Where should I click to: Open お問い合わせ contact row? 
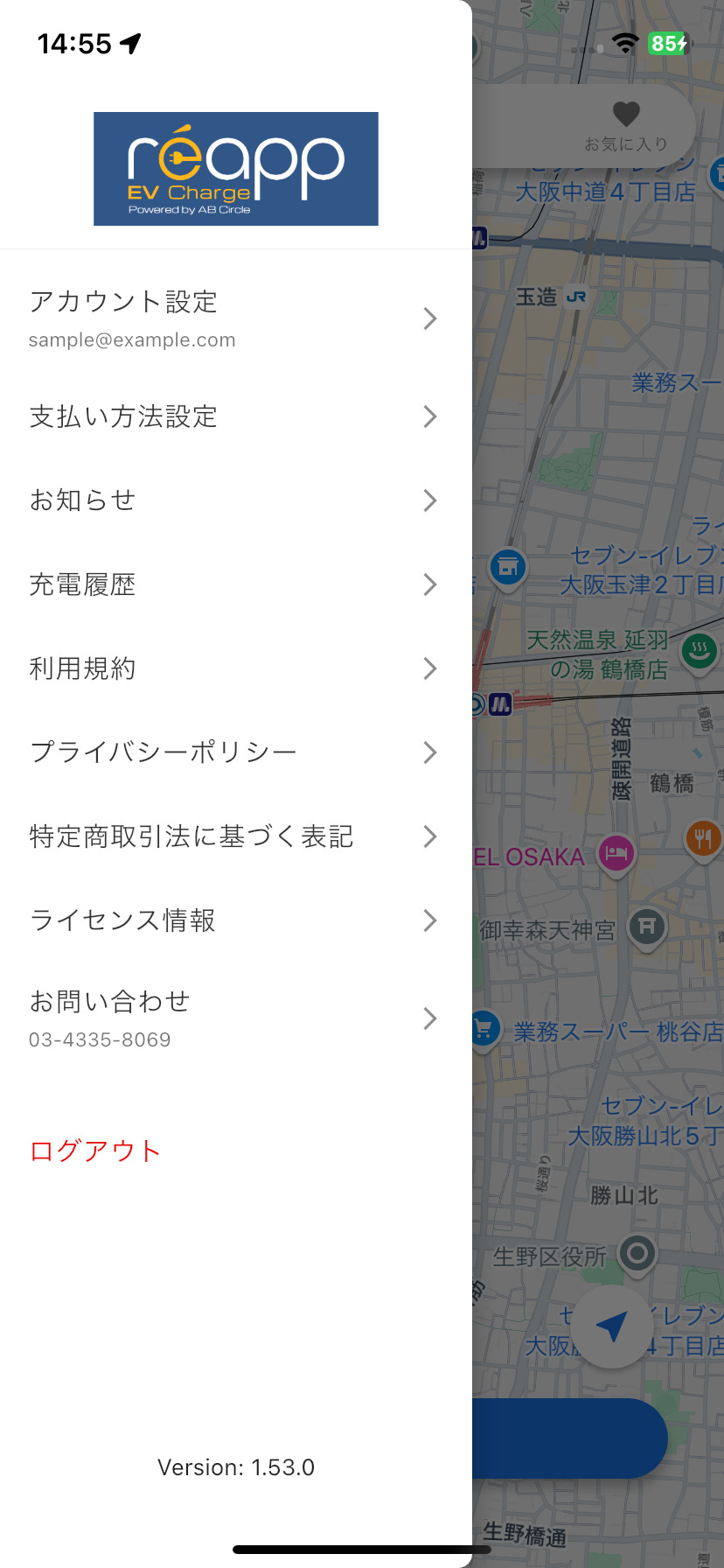(234, 1018)
